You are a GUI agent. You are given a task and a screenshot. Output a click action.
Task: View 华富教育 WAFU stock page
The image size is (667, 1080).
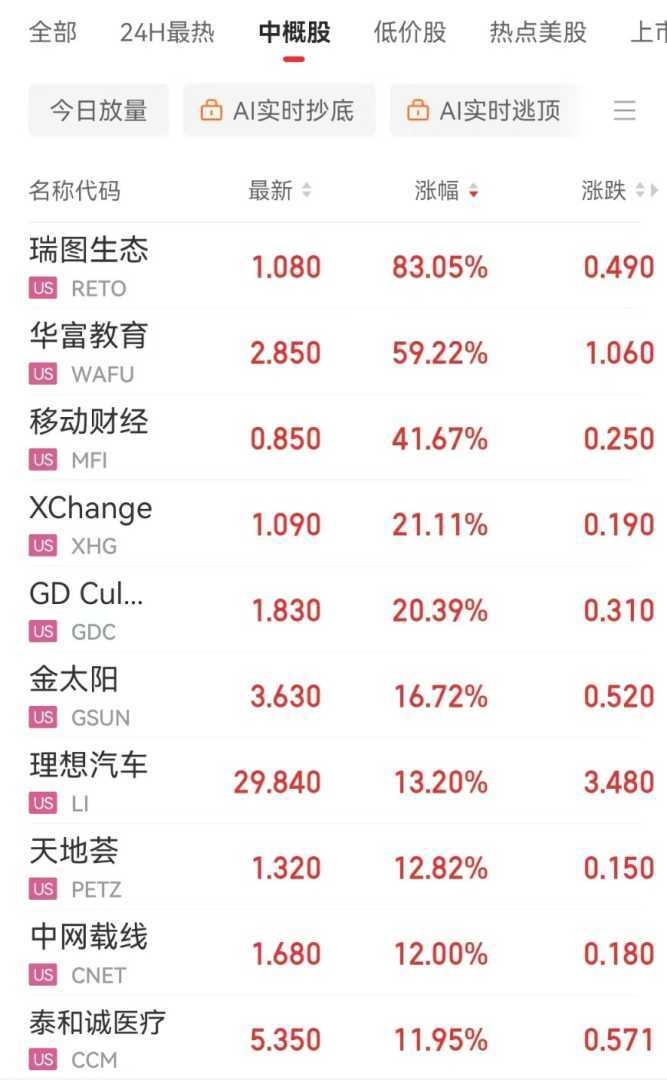(89, 352)
